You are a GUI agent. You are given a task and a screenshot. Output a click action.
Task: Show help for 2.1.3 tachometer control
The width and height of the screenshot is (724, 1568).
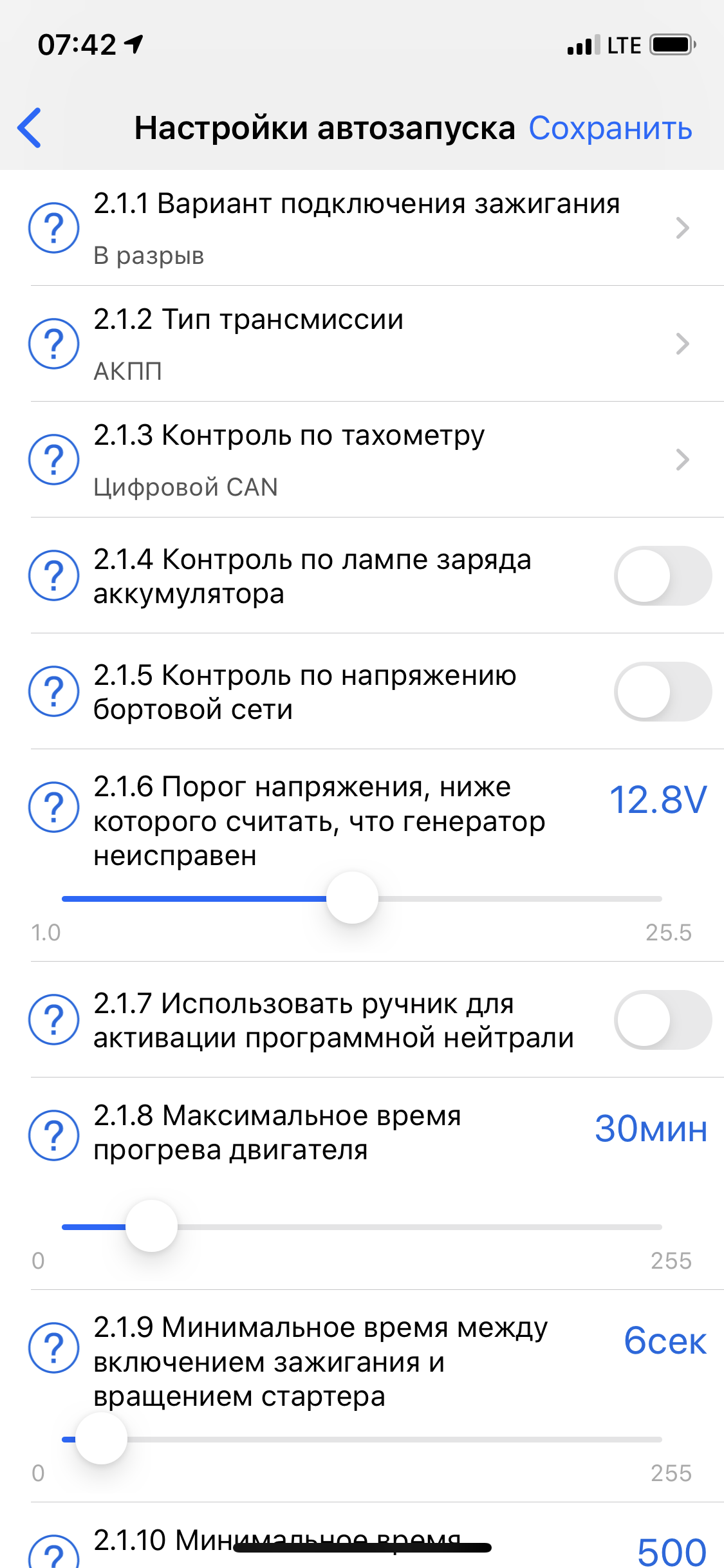(x=54, y=460)
